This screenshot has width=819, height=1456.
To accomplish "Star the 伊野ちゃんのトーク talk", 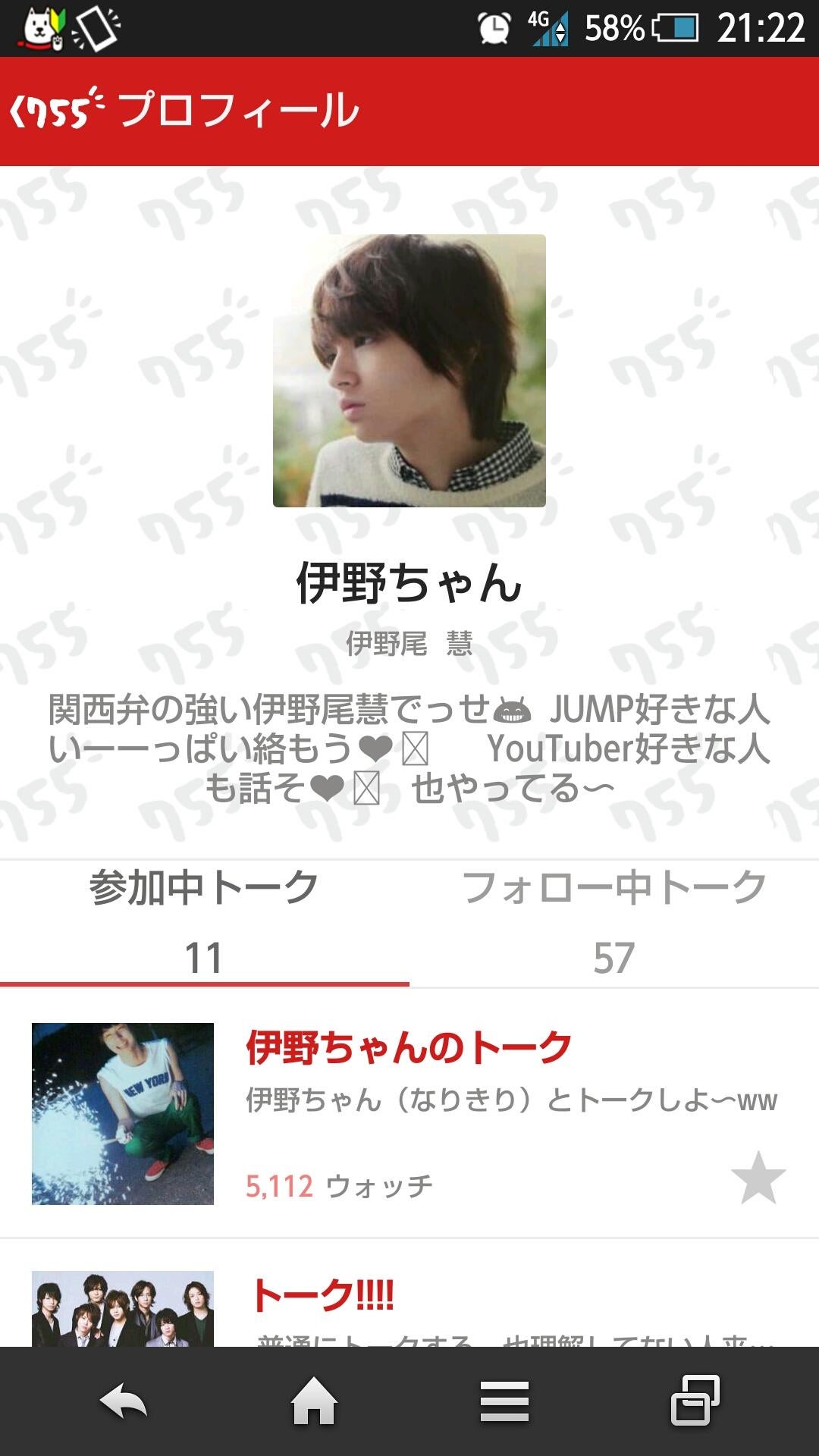I will pos(758,1178).
